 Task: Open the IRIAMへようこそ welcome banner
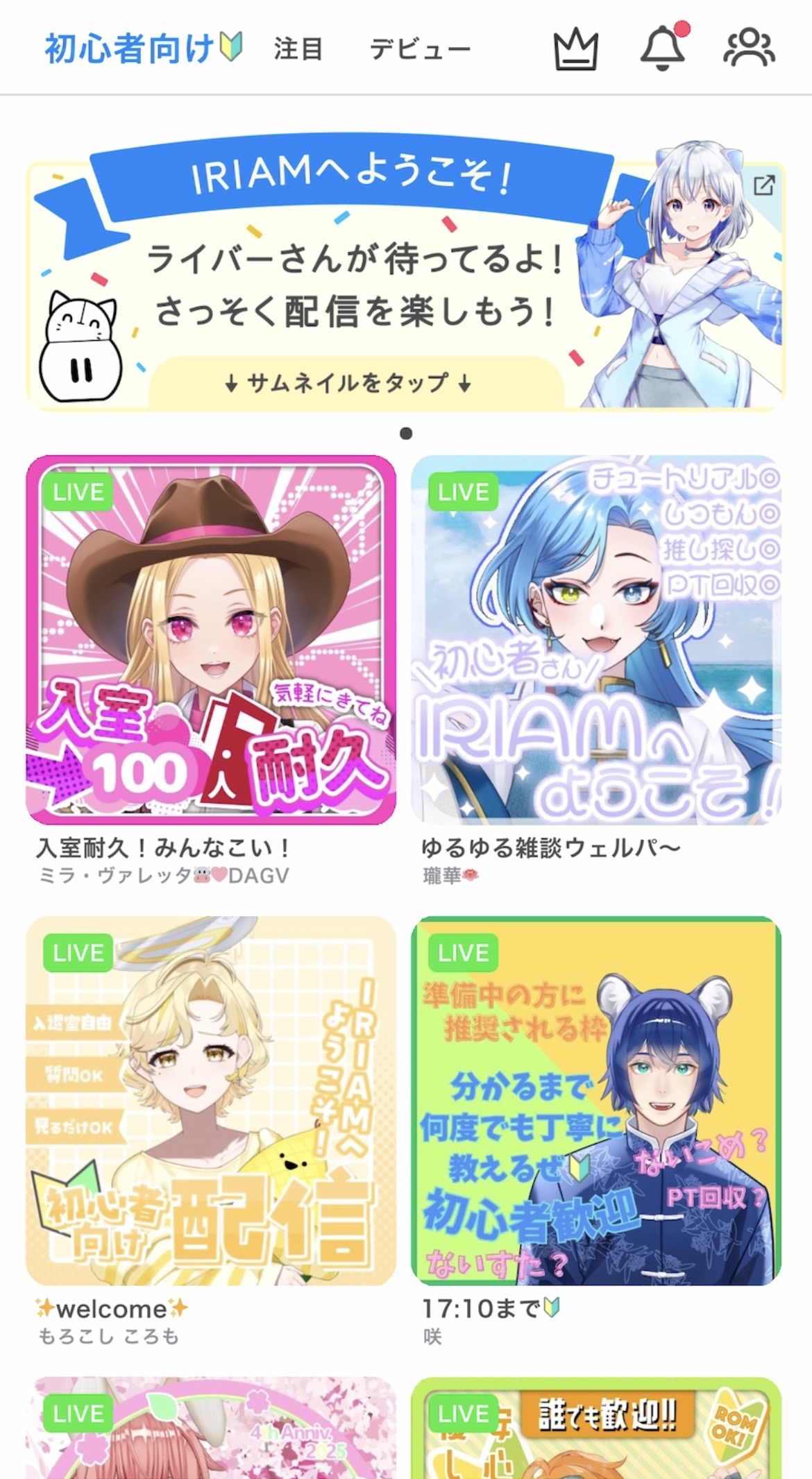tap(405, 286)
